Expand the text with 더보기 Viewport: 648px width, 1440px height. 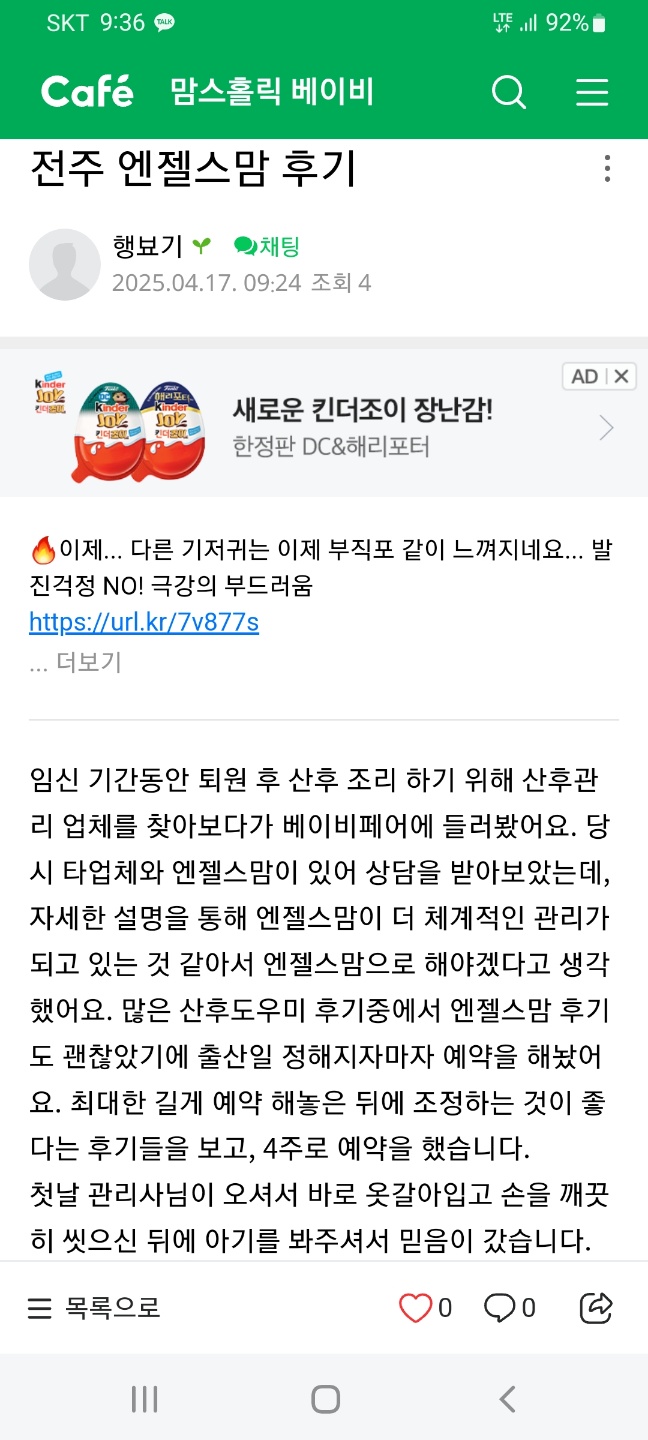[x=75, y=662]
